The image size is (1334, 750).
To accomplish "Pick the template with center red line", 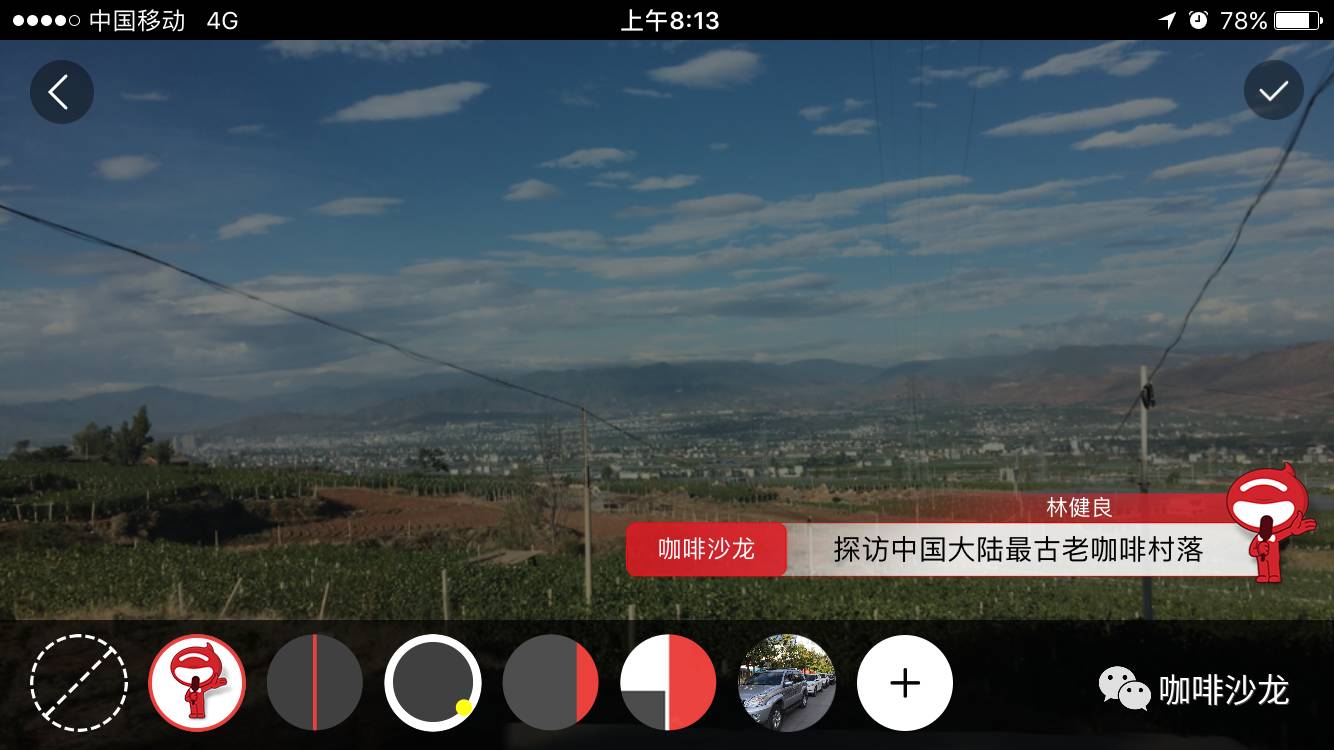I will pos(315,684).
